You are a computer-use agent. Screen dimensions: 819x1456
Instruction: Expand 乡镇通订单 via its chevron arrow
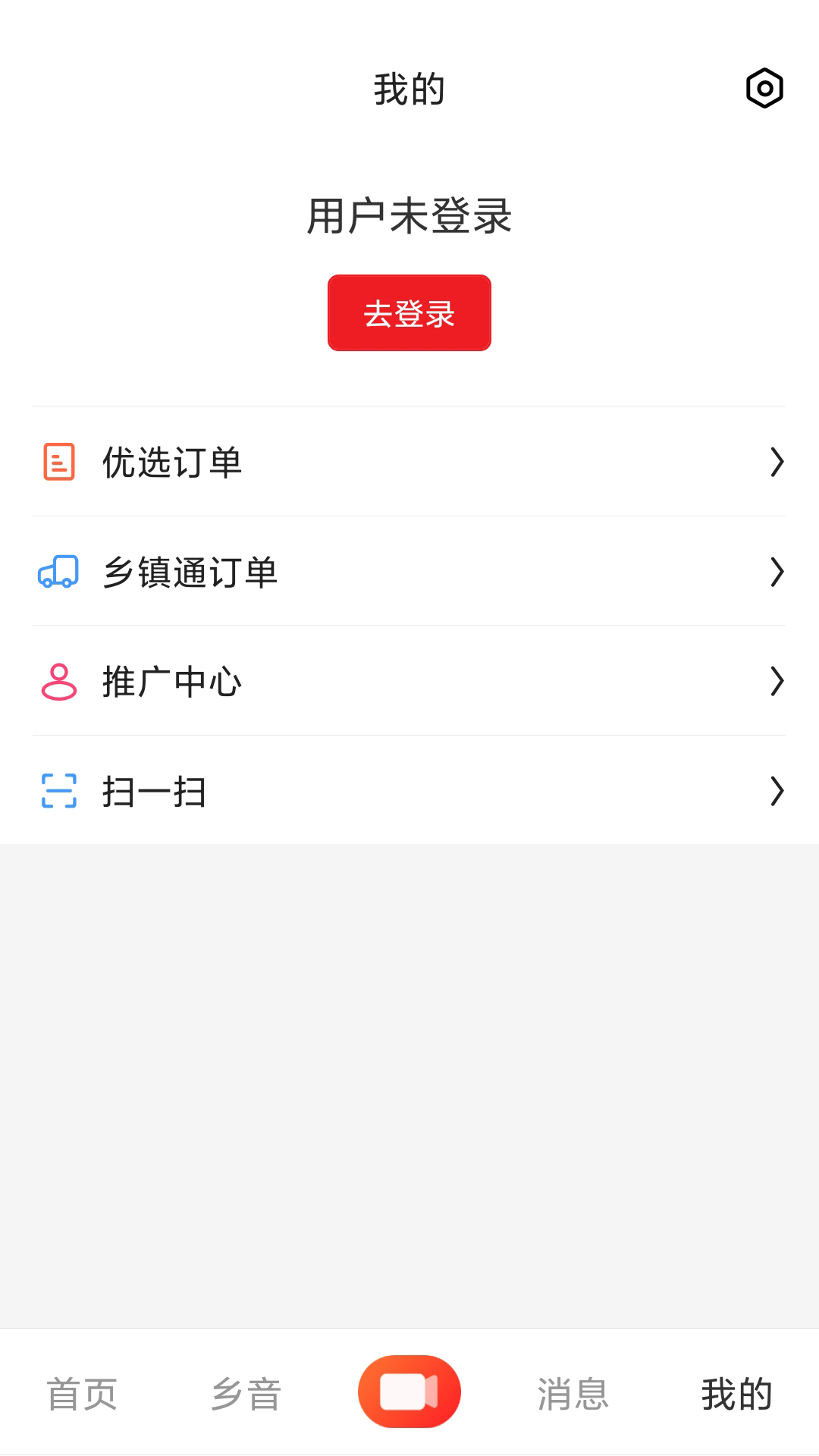click(777, 573)
